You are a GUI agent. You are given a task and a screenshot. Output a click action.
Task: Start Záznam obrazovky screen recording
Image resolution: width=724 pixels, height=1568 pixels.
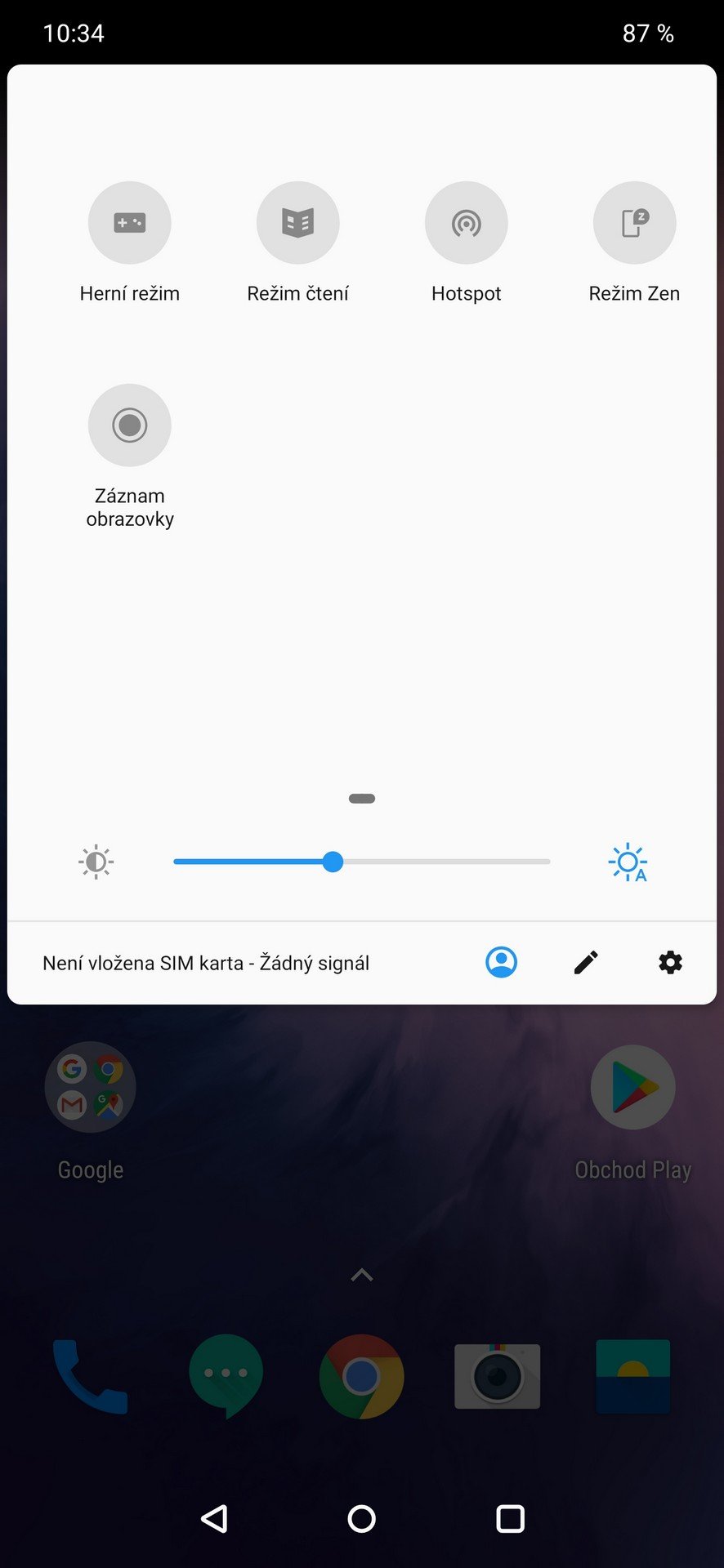[x=129, y=425]
